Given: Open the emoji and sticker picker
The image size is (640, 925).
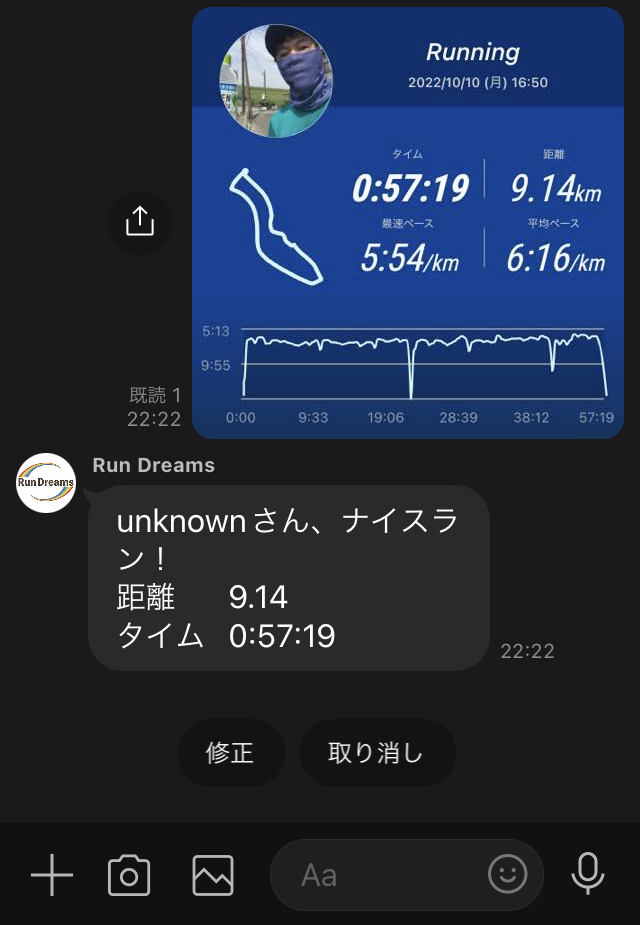Looking at the screenshot, I should (x=507, y=876).
